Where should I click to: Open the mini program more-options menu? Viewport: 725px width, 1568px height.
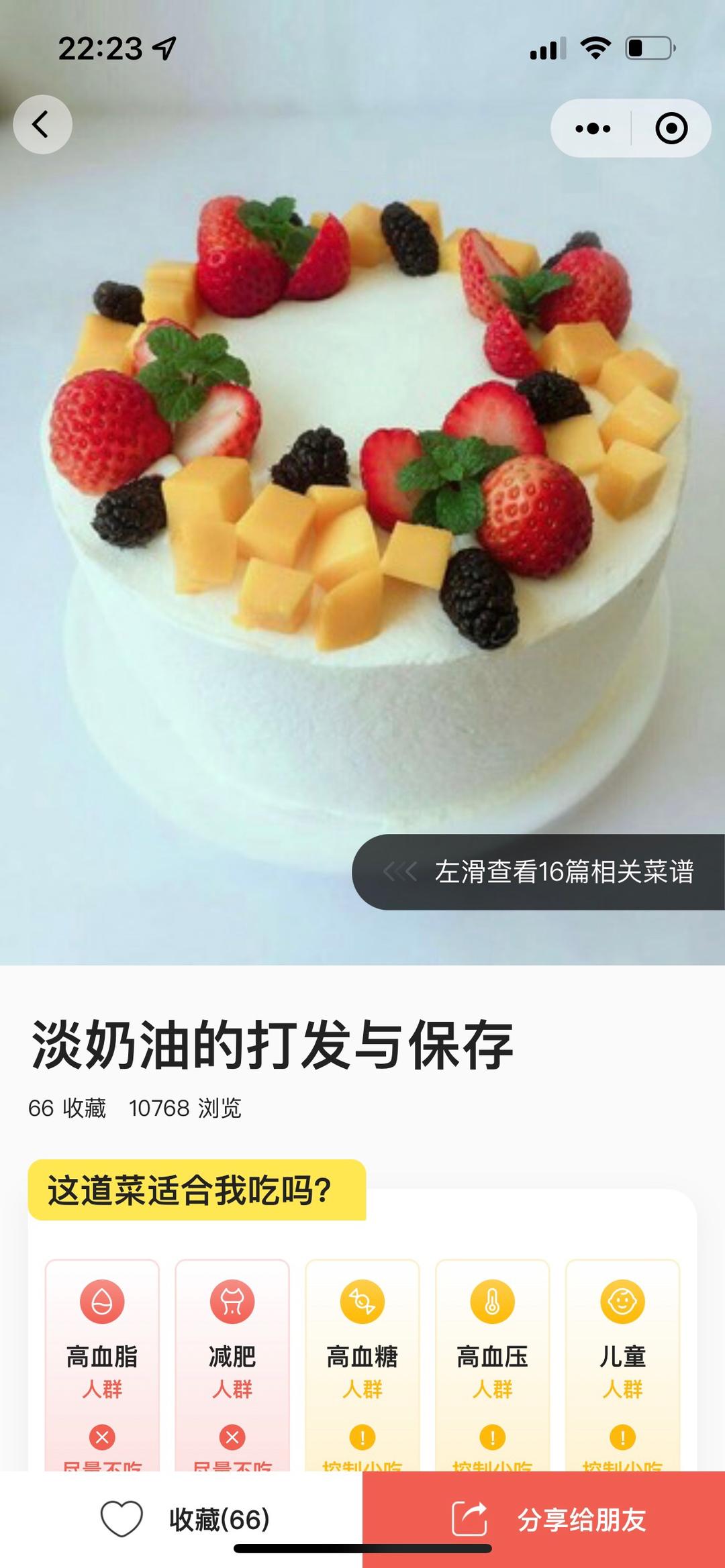coord(593,128)
